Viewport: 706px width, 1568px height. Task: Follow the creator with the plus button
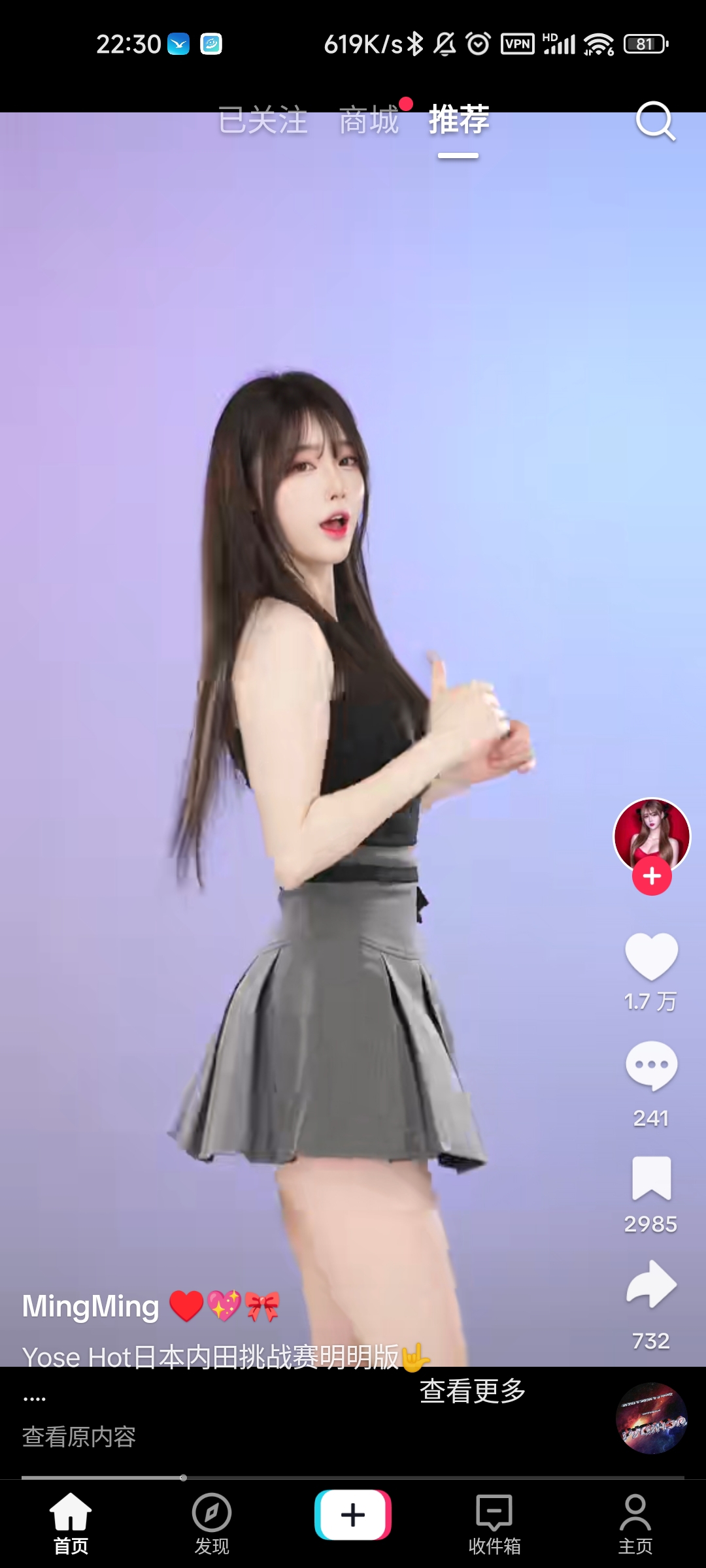[652, 877]
